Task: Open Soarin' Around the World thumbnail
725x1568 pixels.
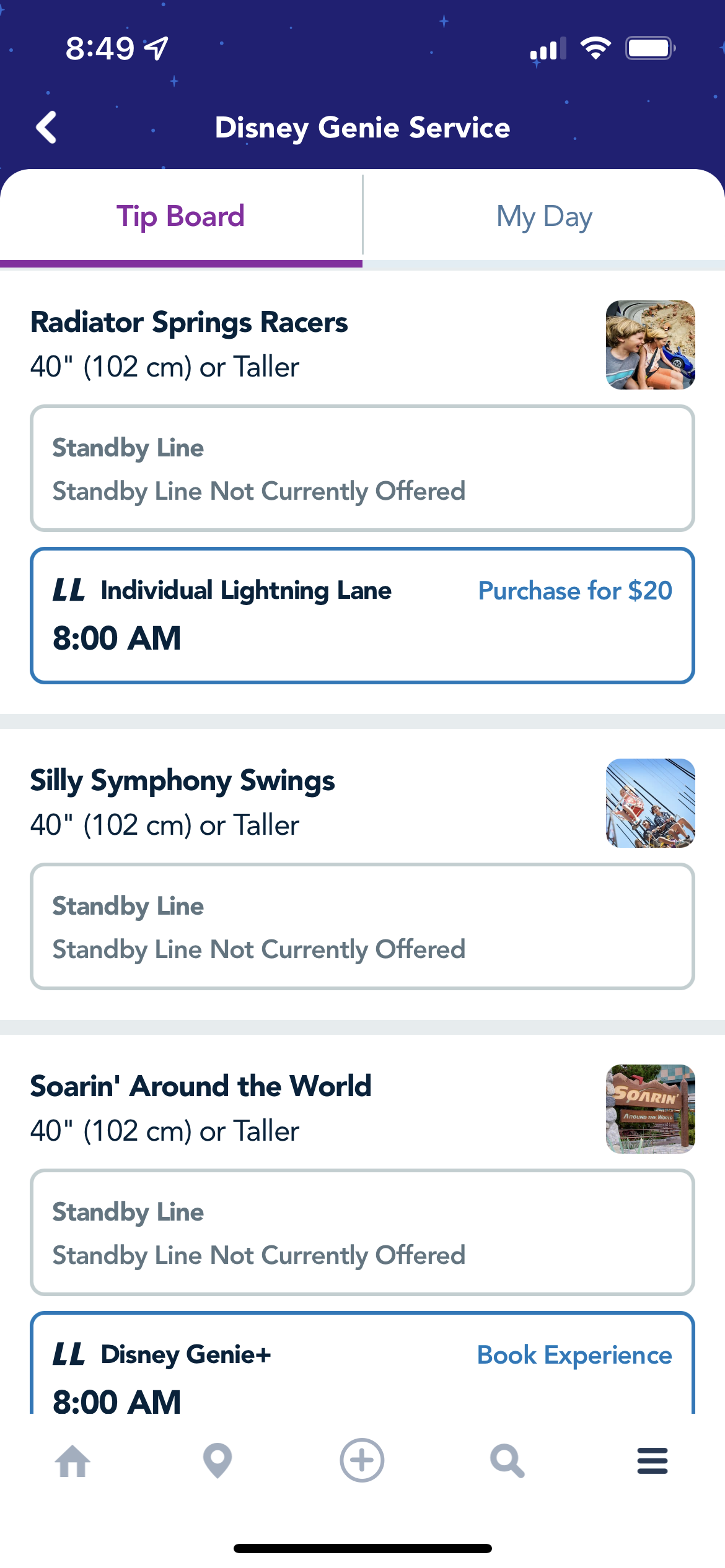Action: 650,1109
